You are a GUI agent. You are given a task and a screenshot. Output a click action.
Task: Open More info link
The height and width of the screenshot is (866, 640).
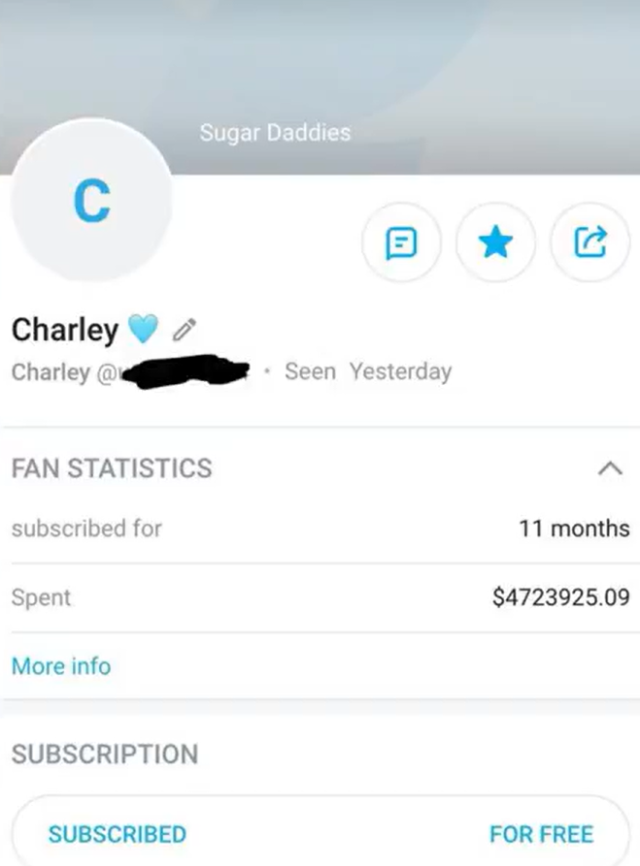click(x=61, y=666)
